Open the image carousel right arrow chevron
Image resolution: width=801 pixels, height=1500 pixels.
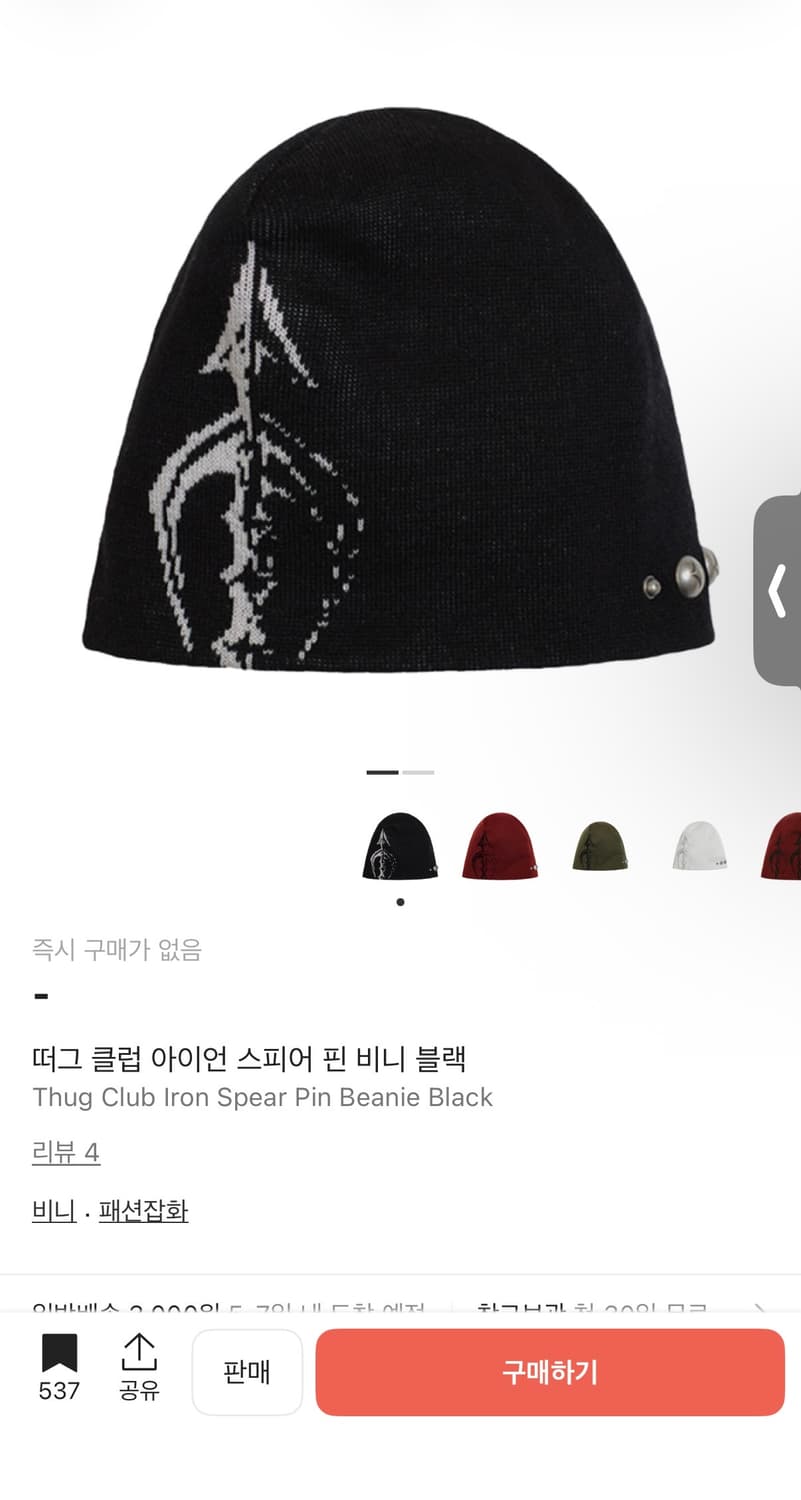tap(779, 590)
